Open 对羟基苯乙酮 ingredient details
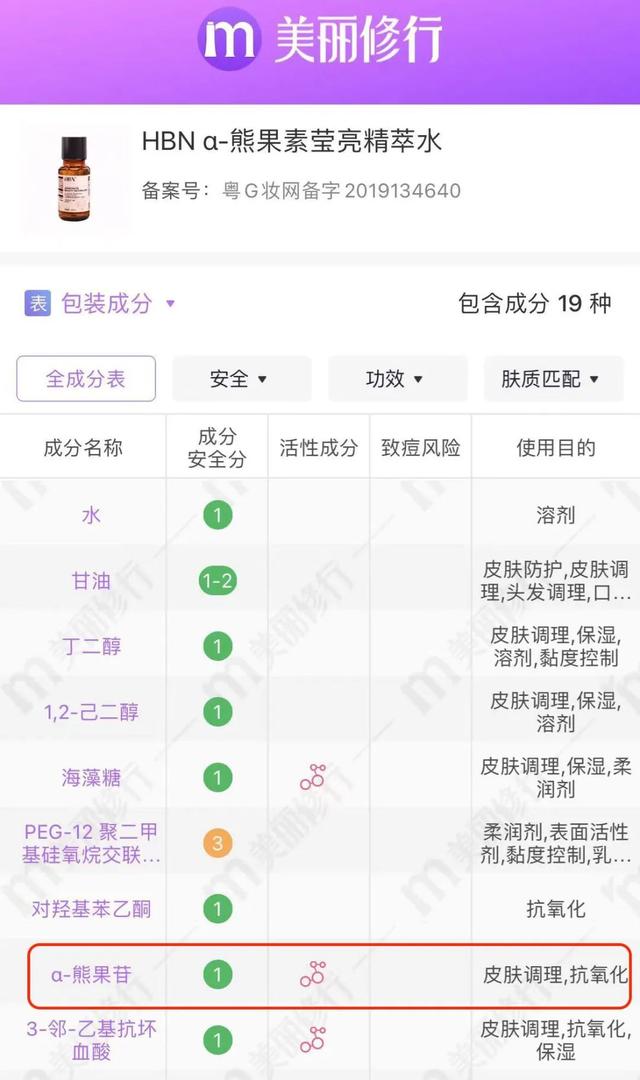640x1080 pixels. point(91,909)
